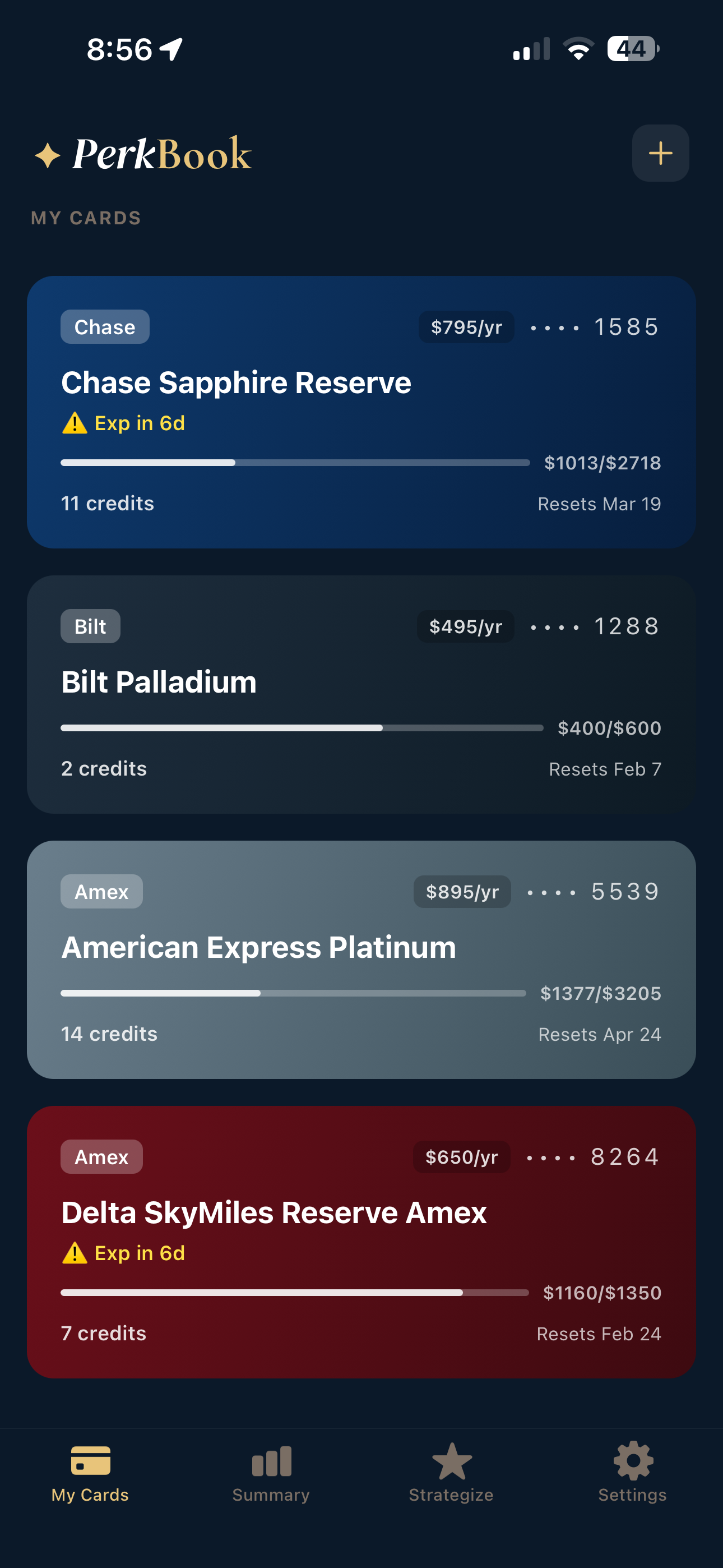Tap the Bilt Palladium progress bar

(x=302, y=728)
